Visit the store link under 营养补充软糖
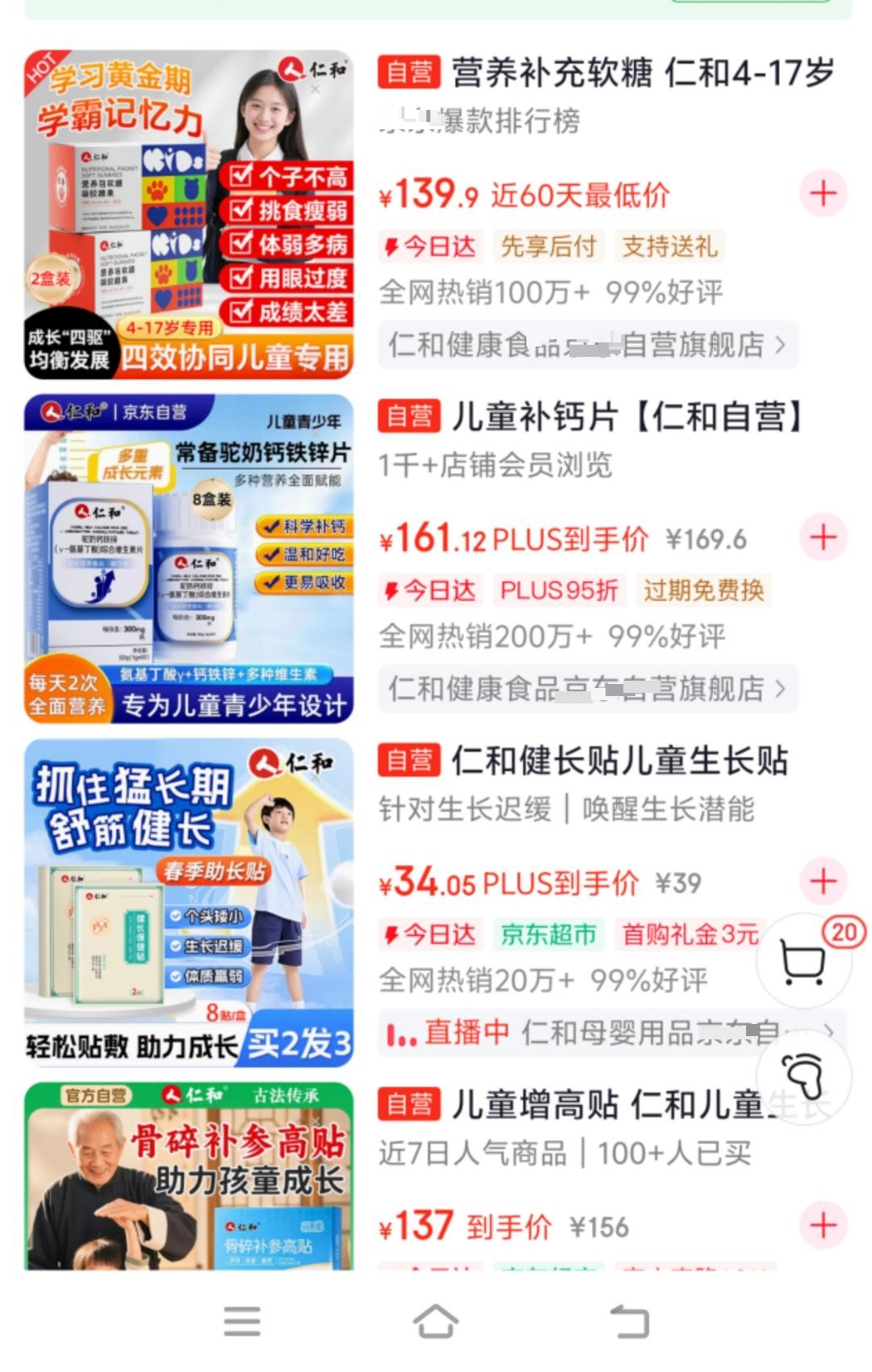The image size is (872, 1372). point(588,346)
